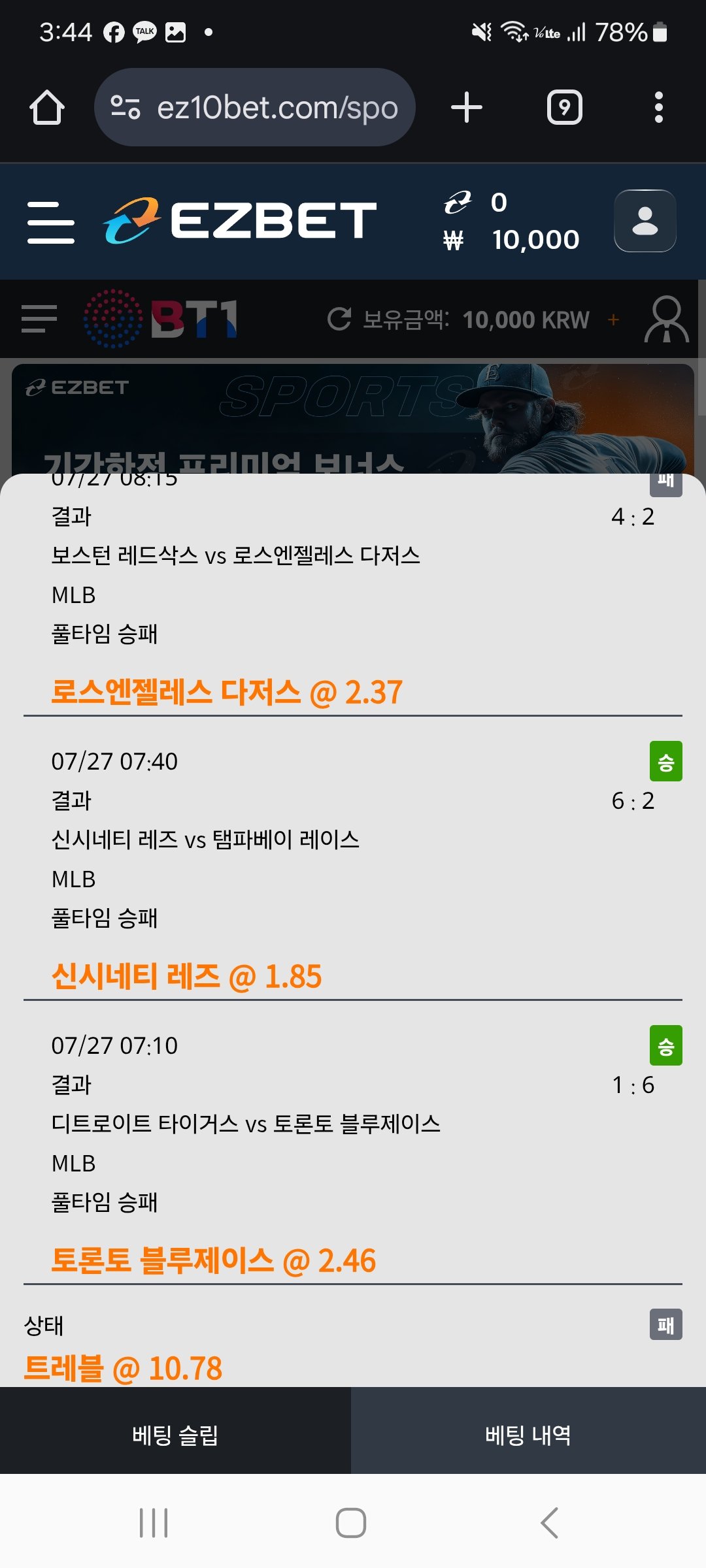The width and height of the screenshot is (706, 1568).
Task: Go back using the system back button
Action: coord(549,1523)
